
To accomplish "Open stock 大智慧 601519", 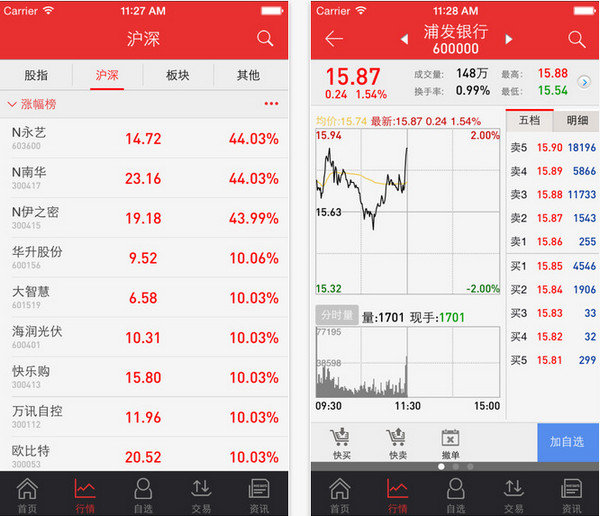I will pyautogui.click(x=144, y=297).
